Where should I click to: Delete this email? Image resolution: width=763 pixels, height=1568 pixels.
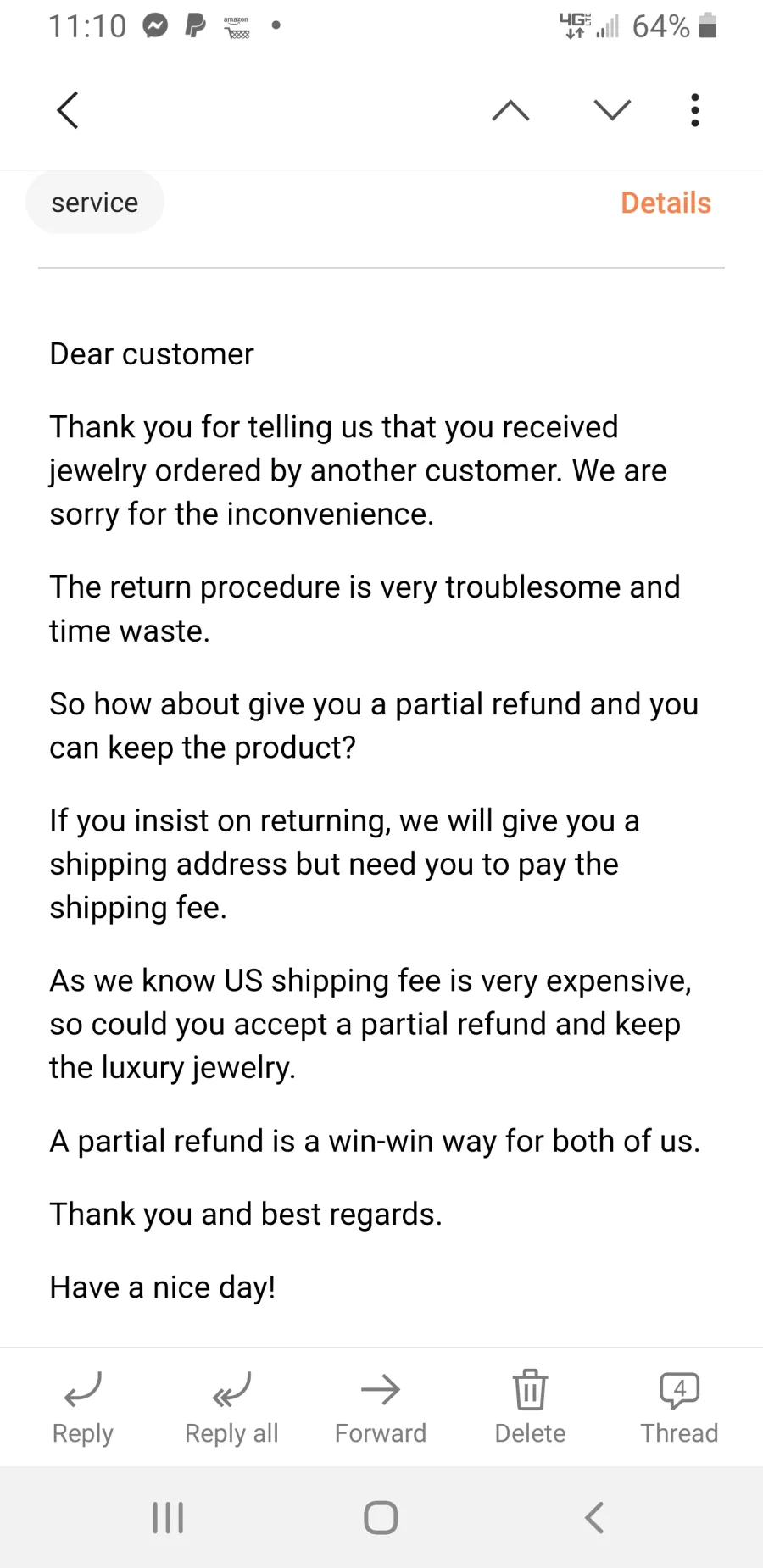pos(530,1408)
